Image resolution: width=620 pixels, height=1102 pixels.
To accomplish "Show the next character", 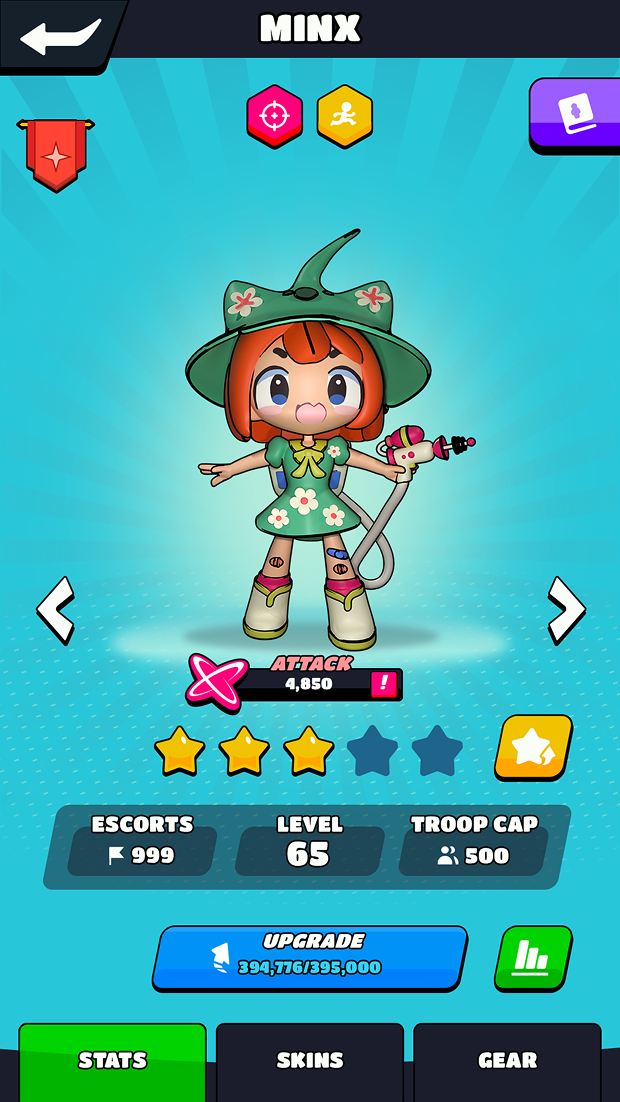I will (566, 610).
